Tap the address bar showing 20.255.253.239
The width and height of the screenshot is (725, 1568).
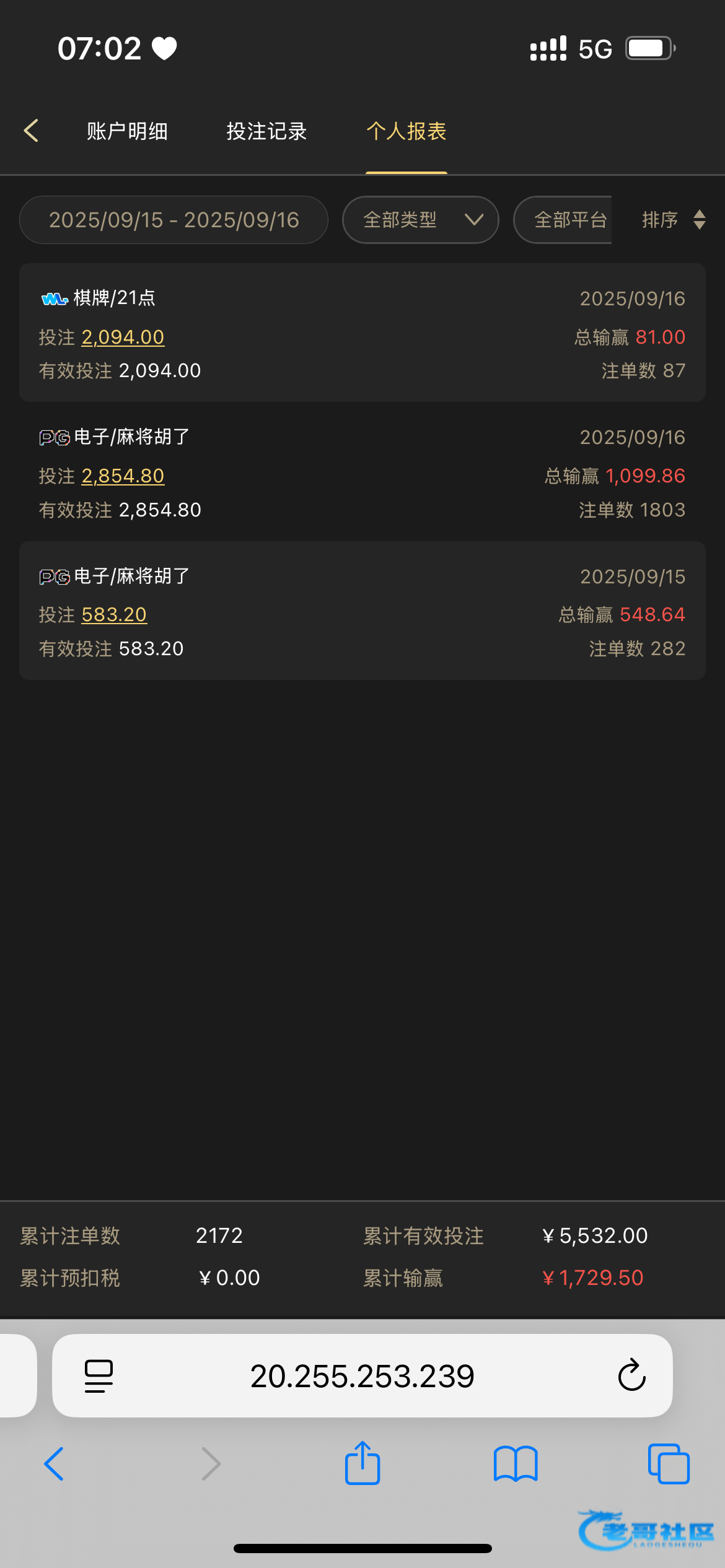click(362, 1375)
